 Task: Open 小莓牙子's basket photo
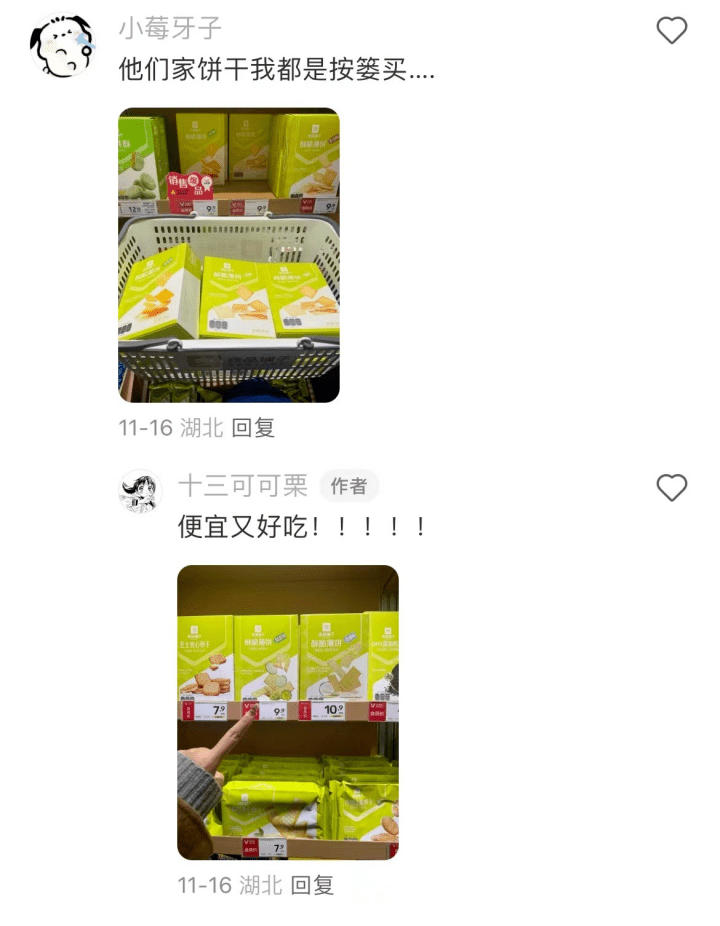229,255
